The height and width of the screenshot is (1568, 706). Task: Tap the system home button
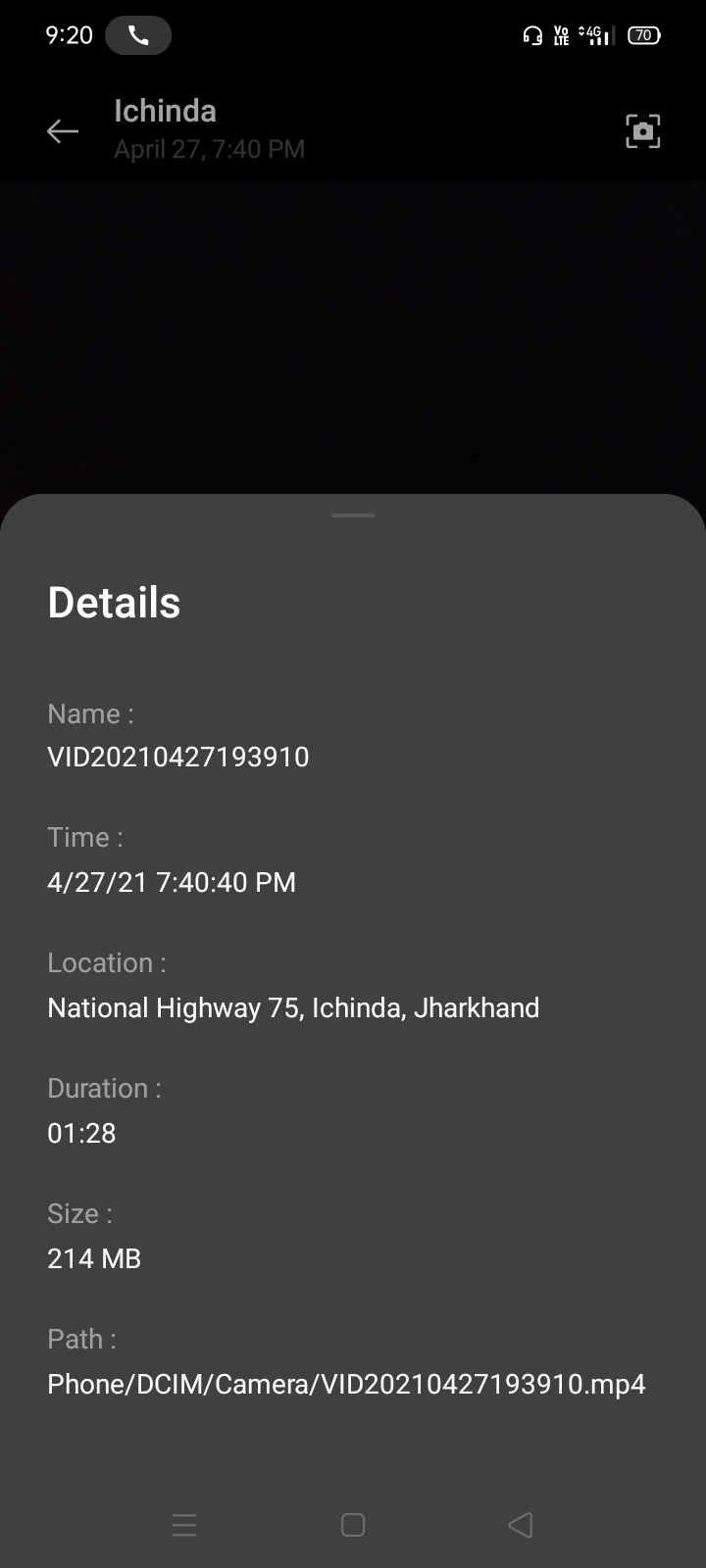353,1525
